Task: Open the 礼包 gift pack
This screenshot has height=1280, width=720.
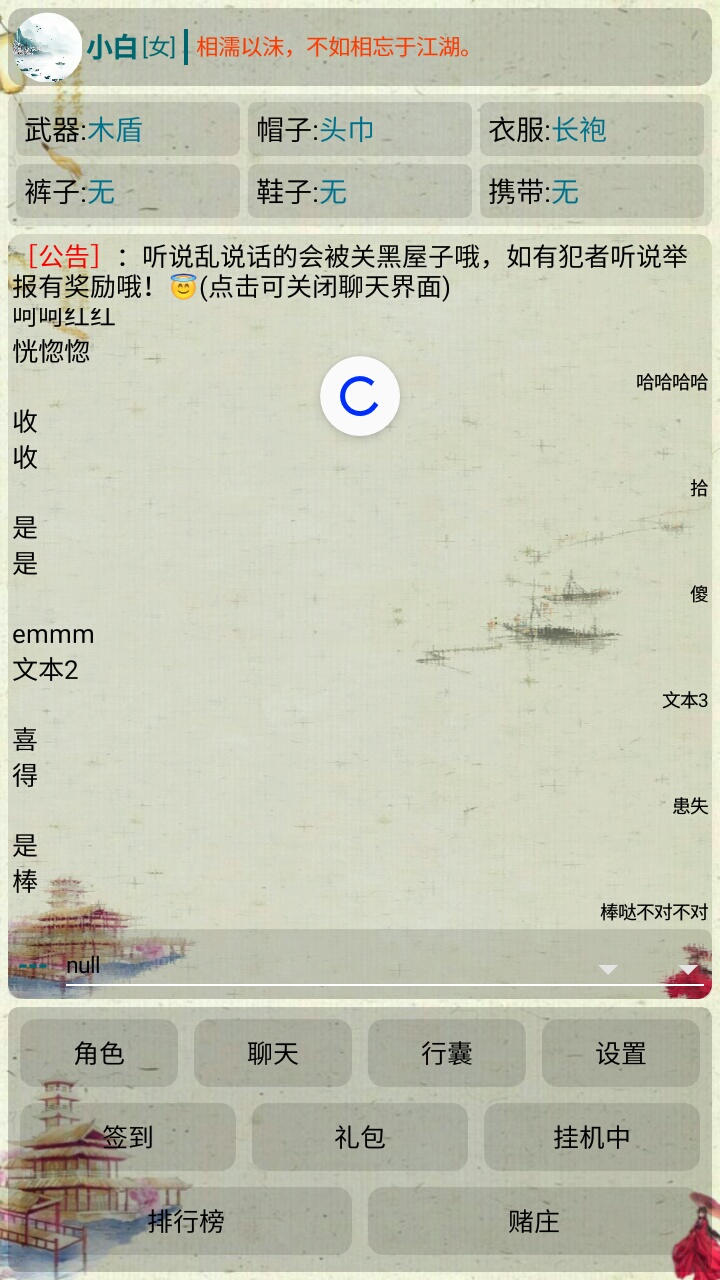Action: (359, 1137)
